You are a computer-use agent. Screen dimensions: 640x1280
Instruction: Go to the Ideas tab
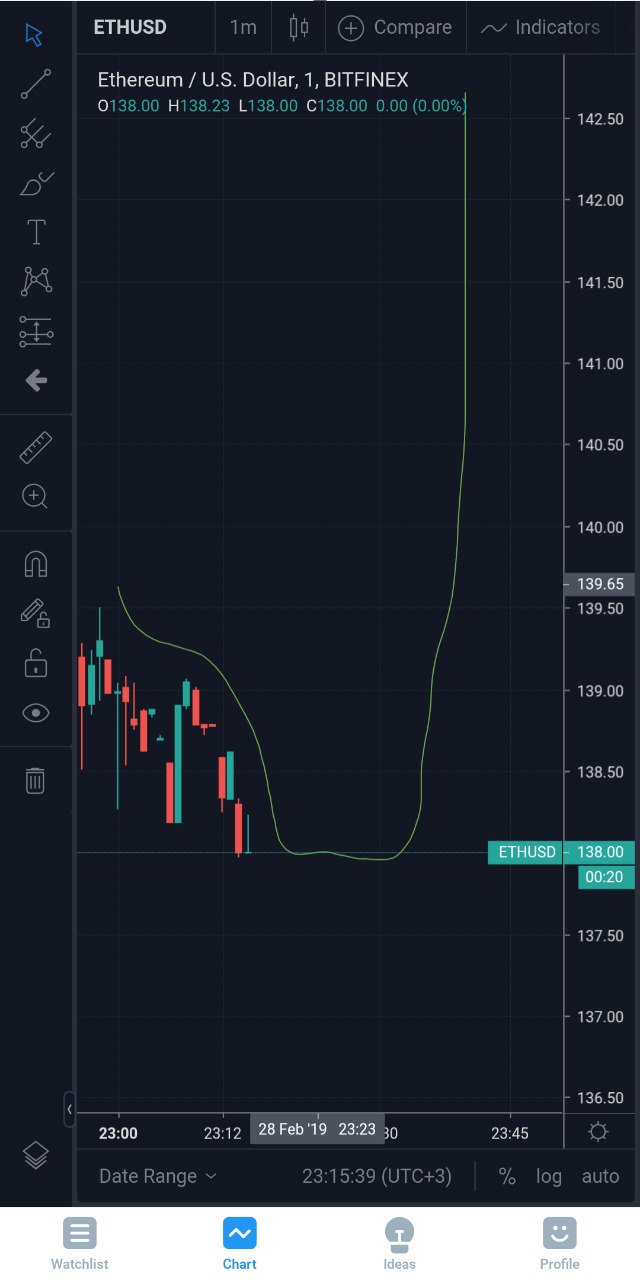point(399,1244)
